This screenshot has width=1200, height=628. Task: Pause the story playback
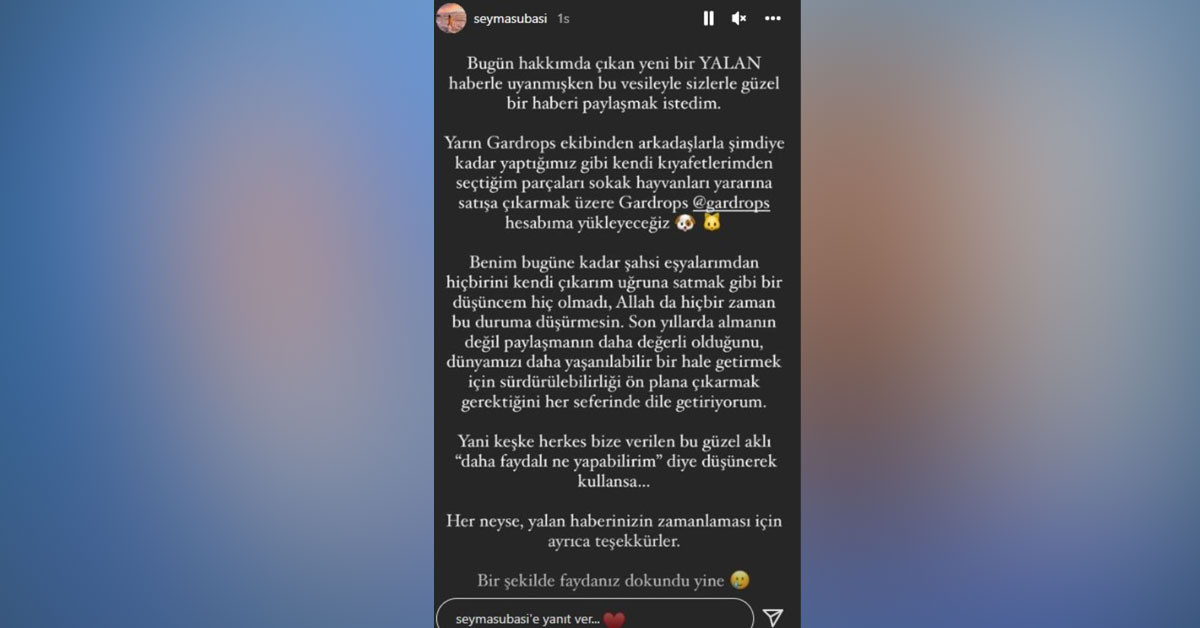[708, 18]
